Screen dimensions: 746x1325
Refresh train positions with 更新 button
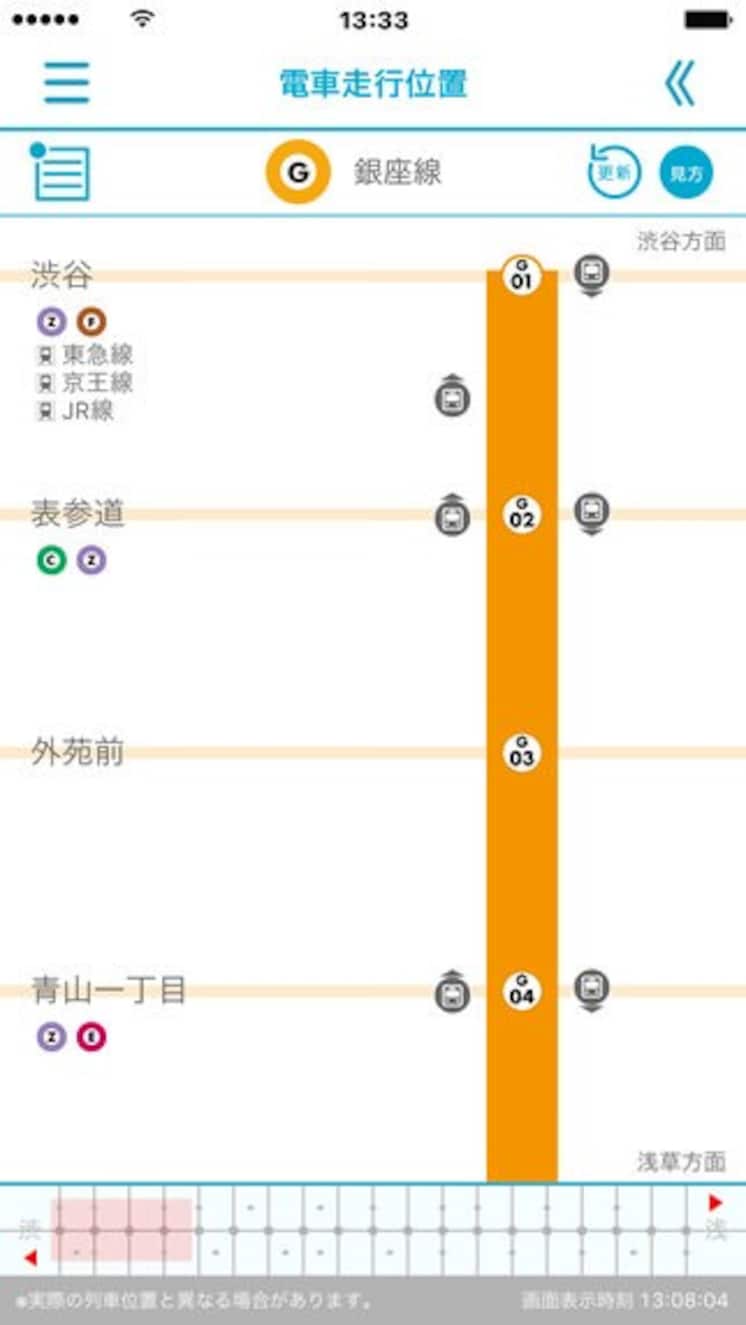tap(613, 172)
